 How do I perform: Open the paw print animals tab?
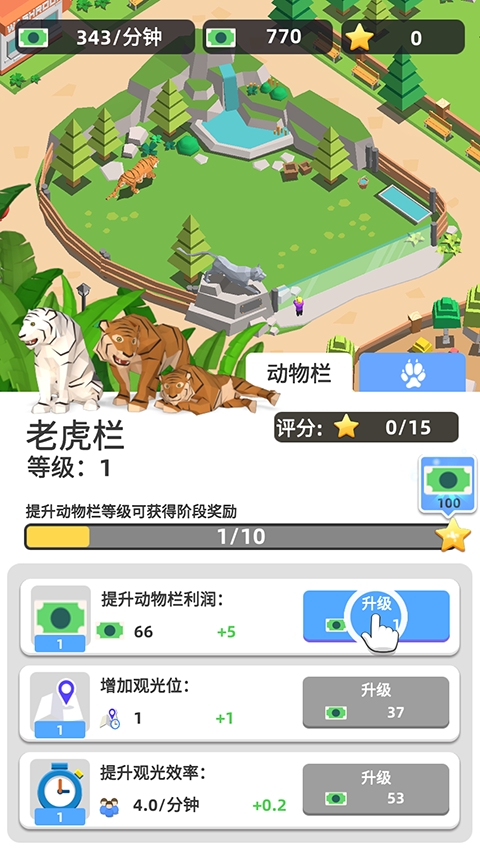click(x=413, y=373)
